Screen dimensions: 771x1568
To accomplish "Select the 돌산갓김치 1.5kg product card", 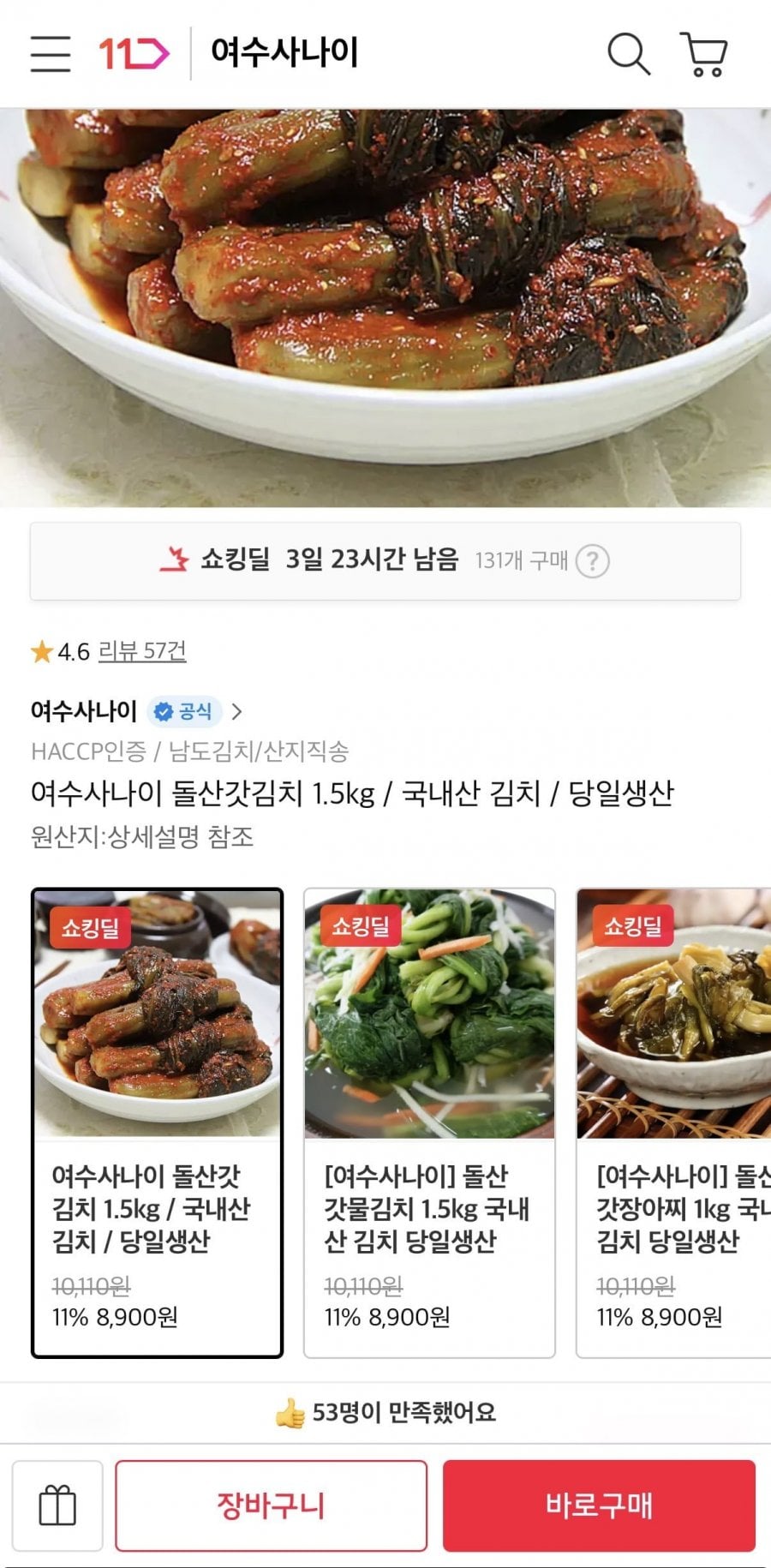I will 157,1122.
